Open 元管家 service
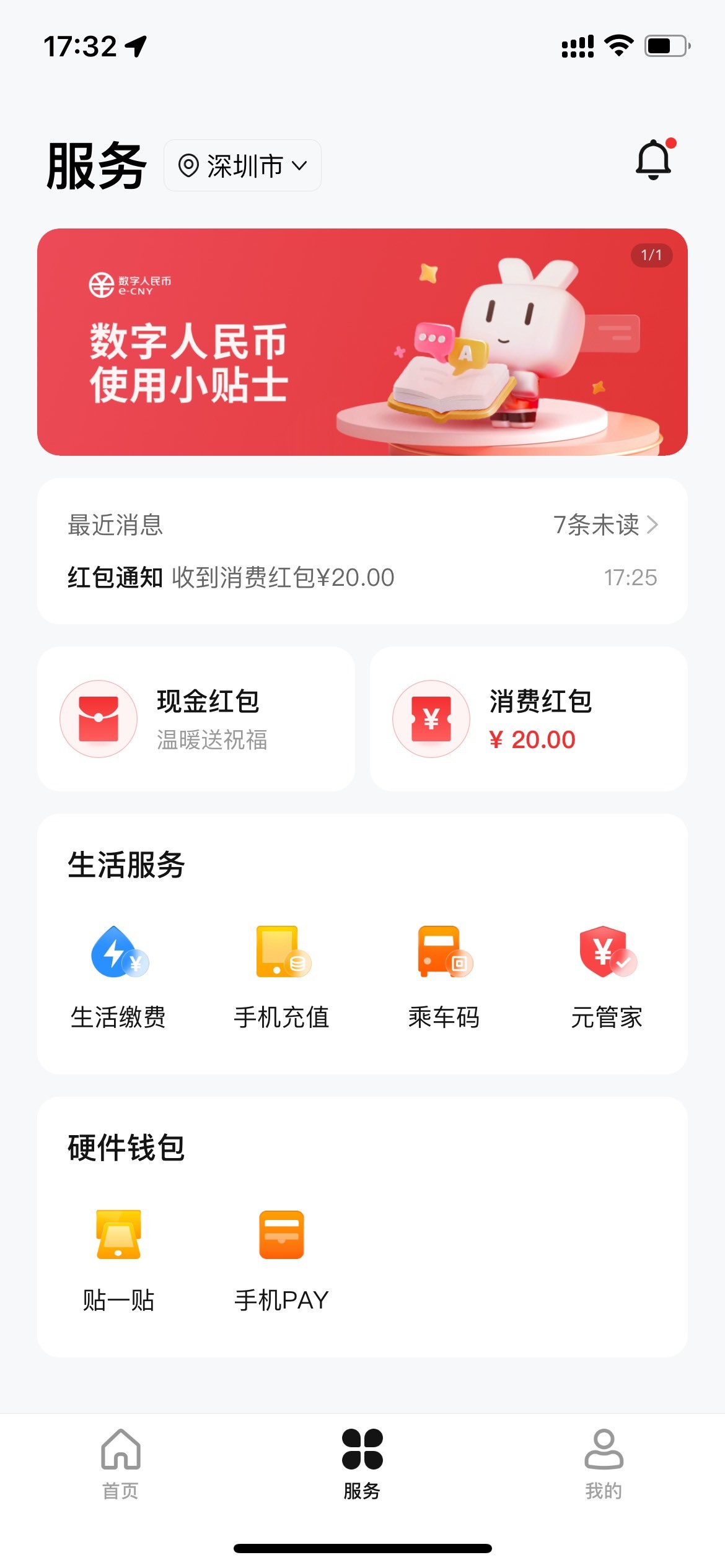The image size is (725, 1568). point(607,976)
